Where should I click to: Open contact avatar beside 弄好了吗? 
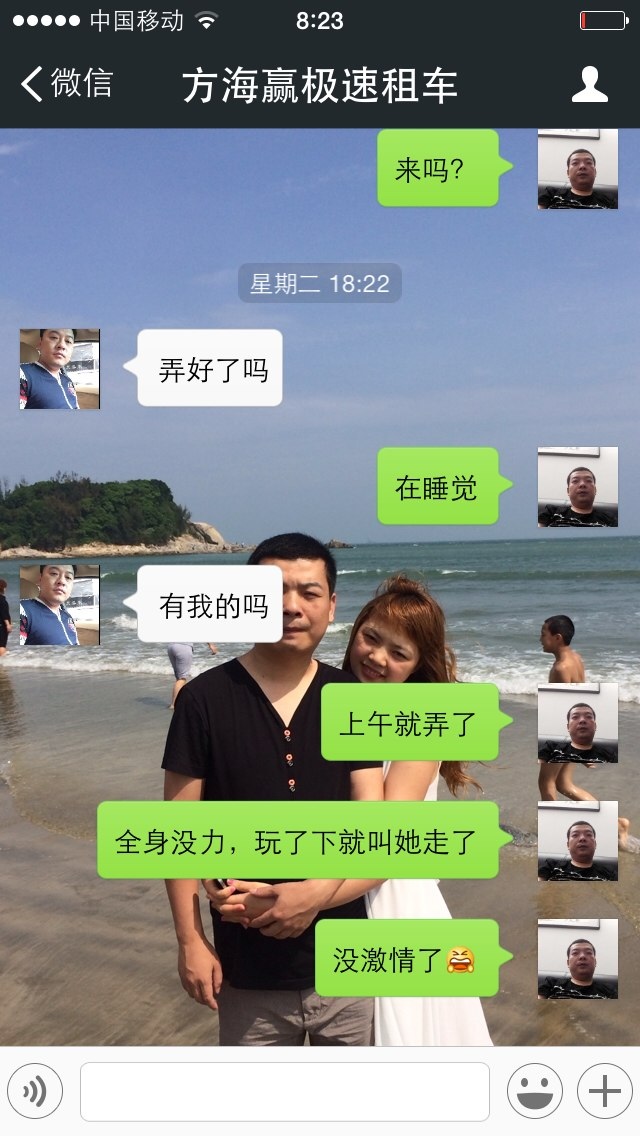[x=60, y=369]
